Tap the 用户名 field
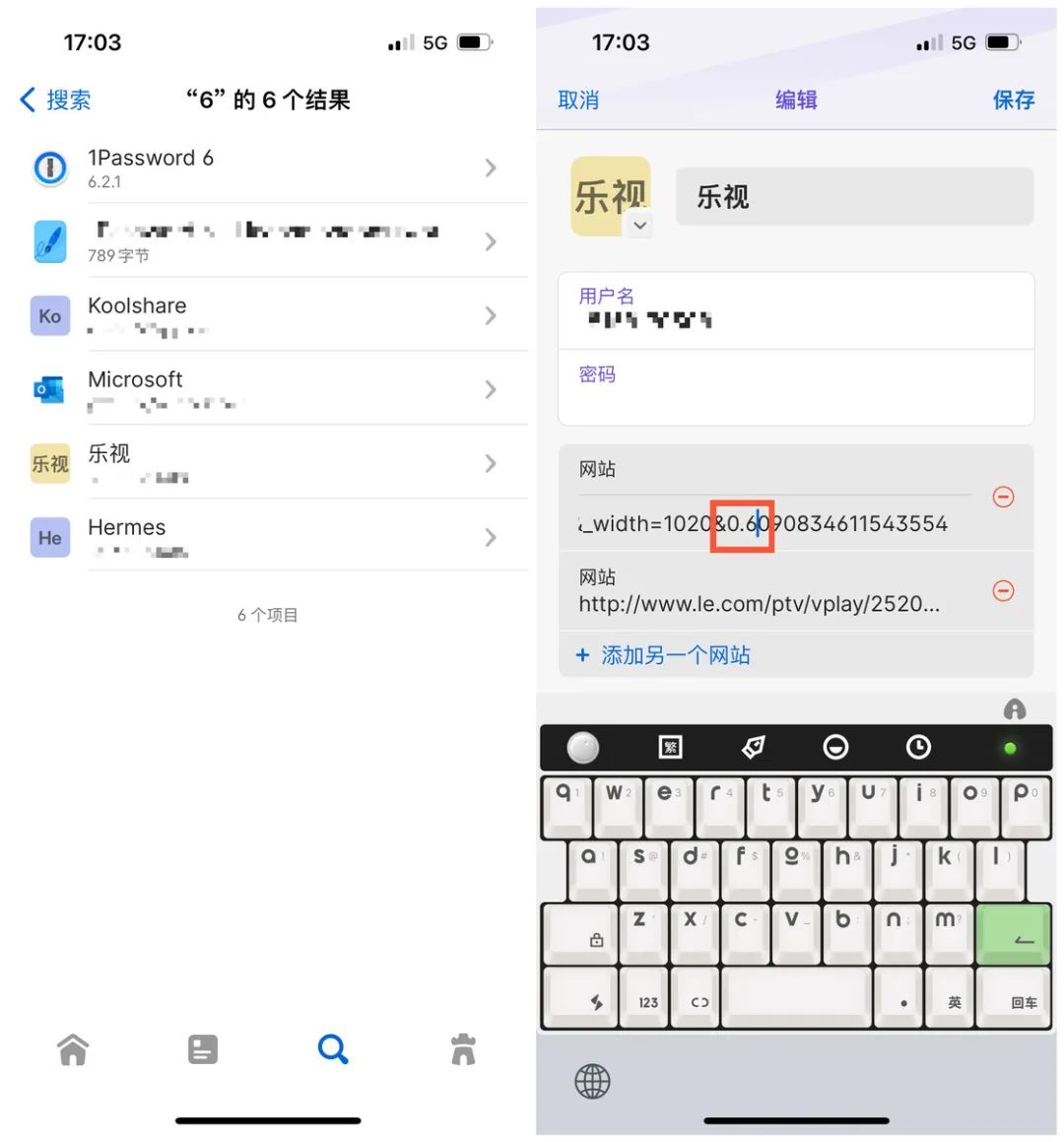Screen dimensions: 1064x1142 point(794,309)
